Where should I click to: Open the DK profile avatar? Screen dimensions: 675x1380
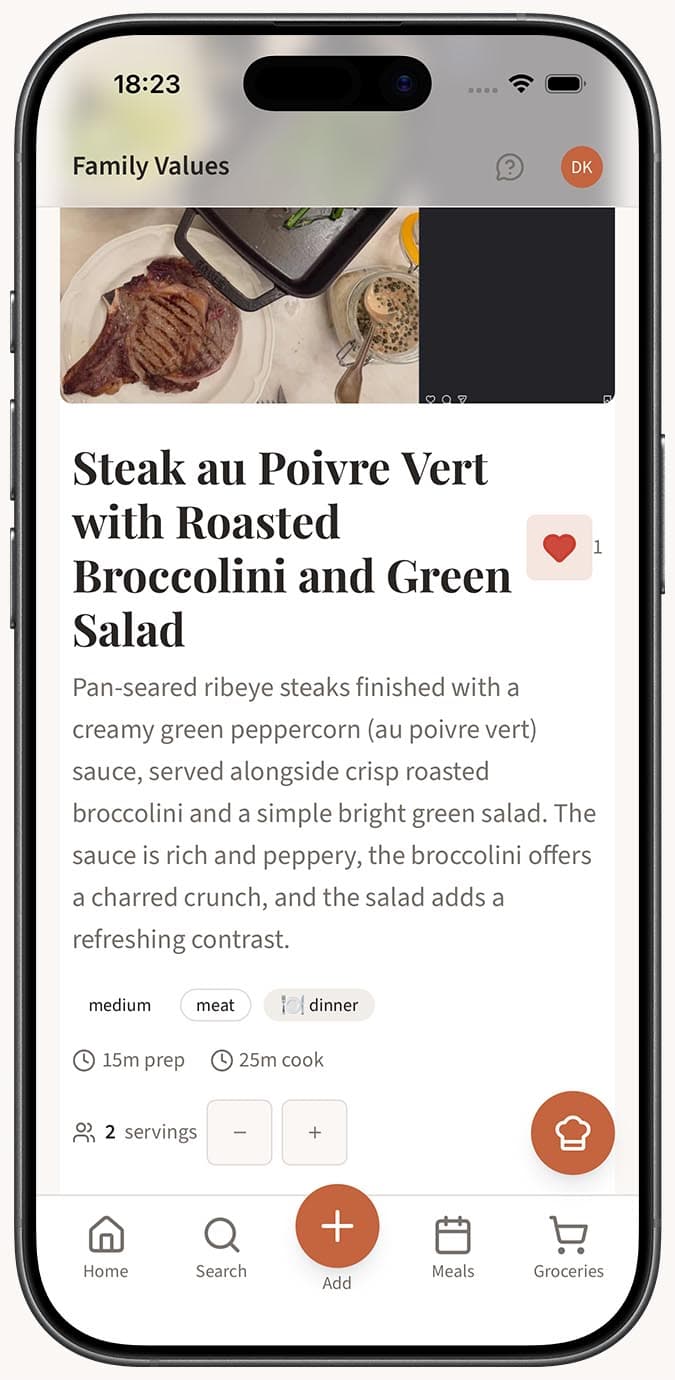[582, 167]
